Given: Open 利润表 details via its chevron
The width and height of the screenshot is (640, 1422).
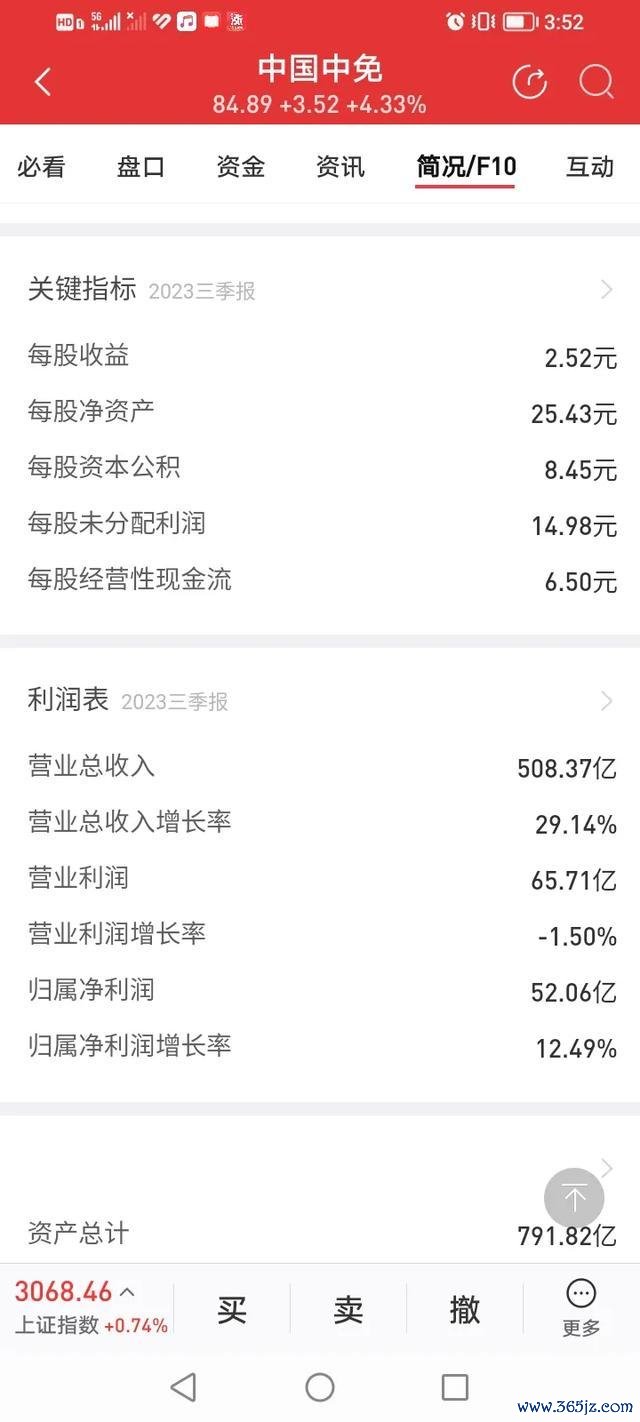Looking at the screenshot, I should [606, 701].
